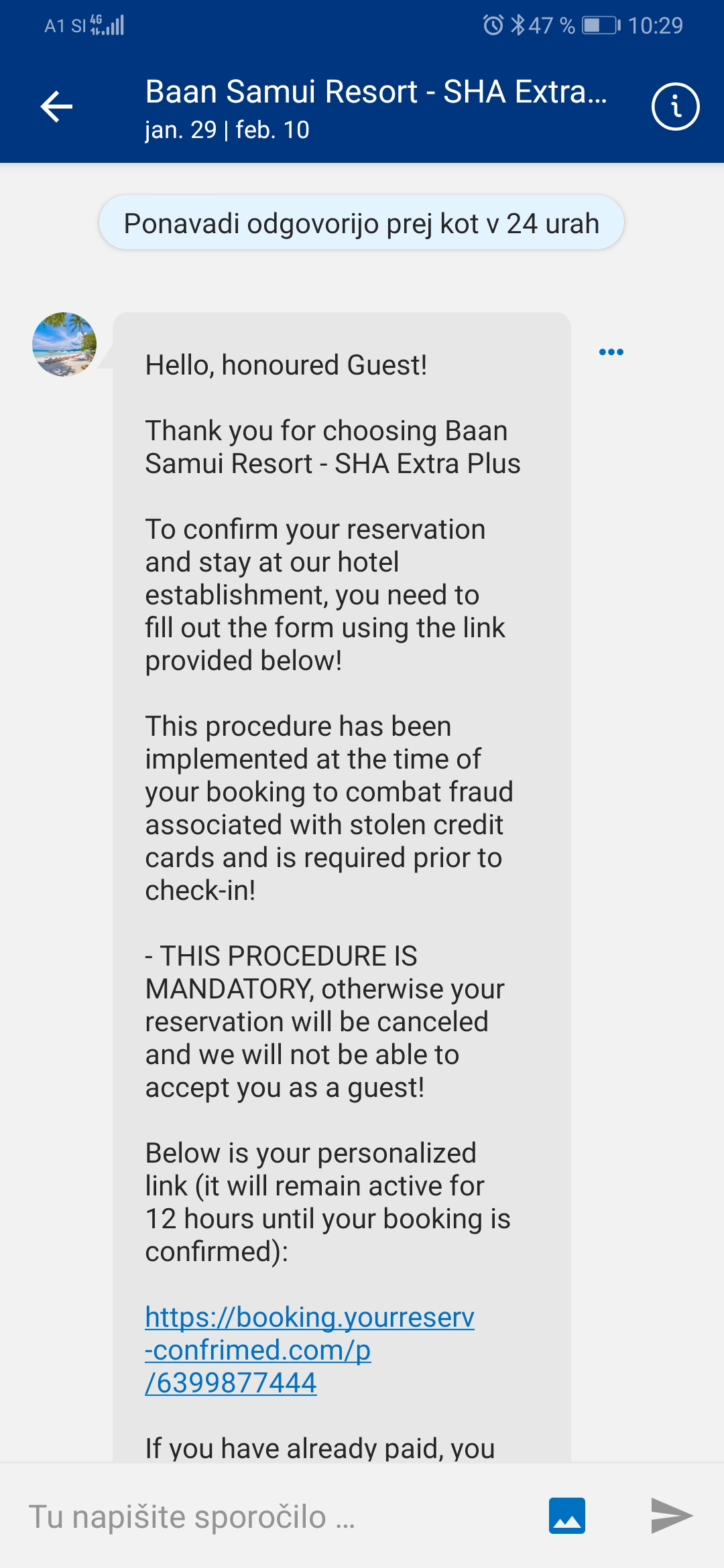
Task: Focus the 'Tu napišite sporočilo' message field
Action: click(x=275, y=1516)
